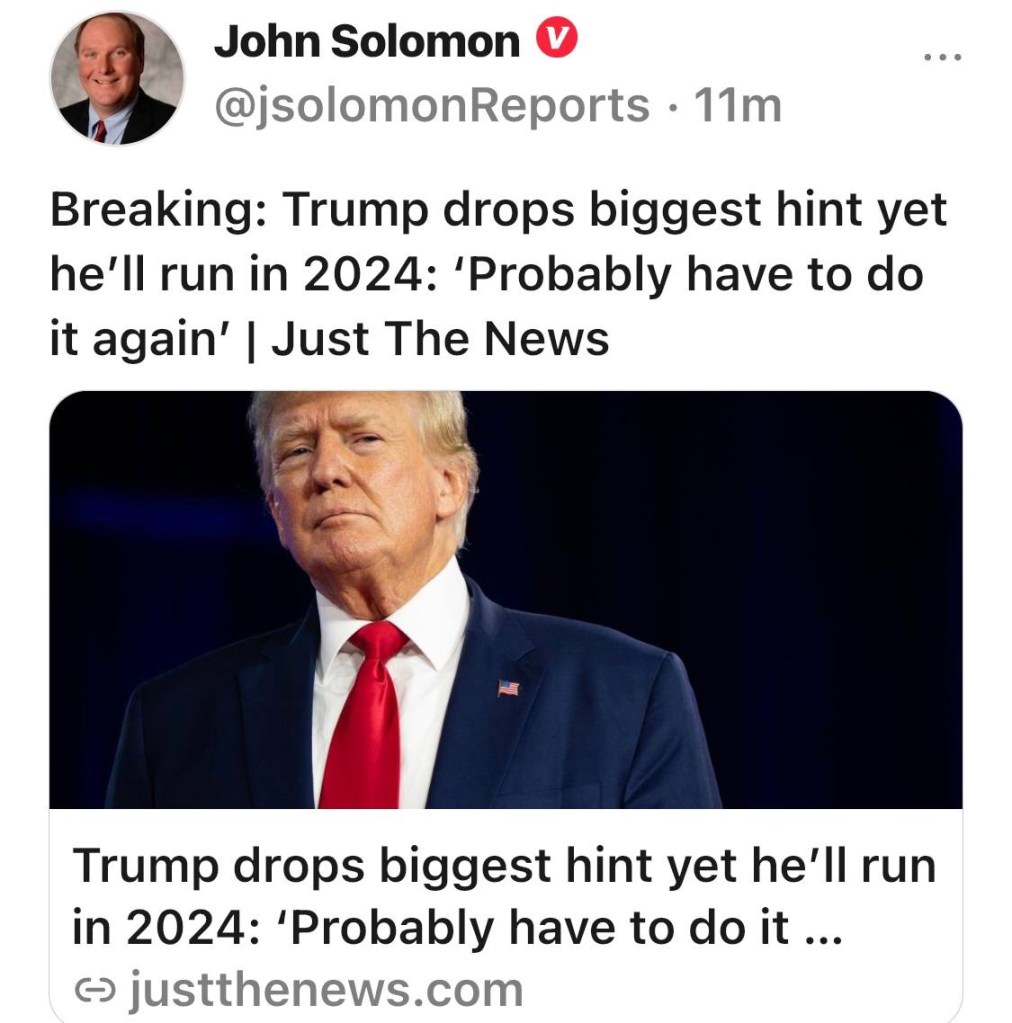Open John Solomon's profile picture
1012x1023 pixels.
(117, 79)
